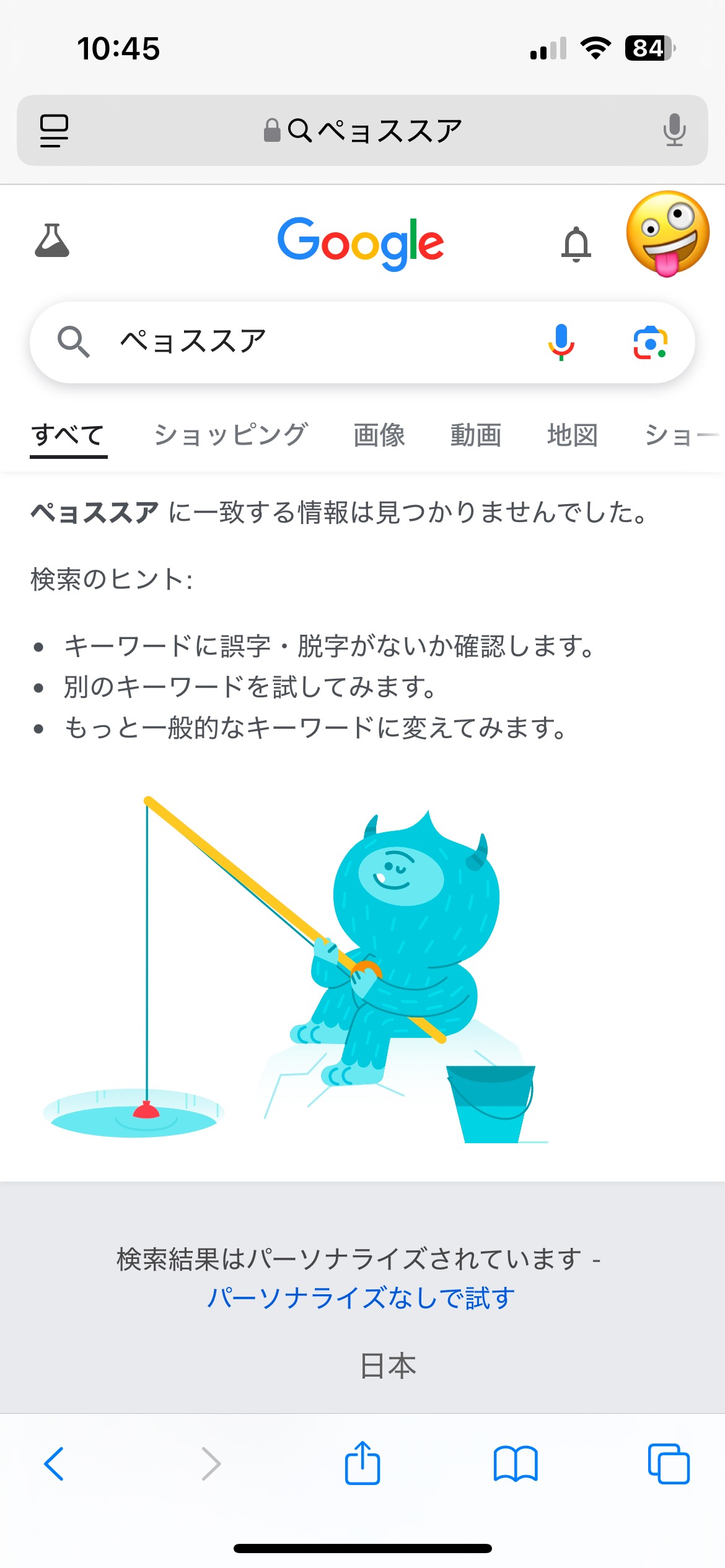Switch to the 画像 tab

(379, 435)
